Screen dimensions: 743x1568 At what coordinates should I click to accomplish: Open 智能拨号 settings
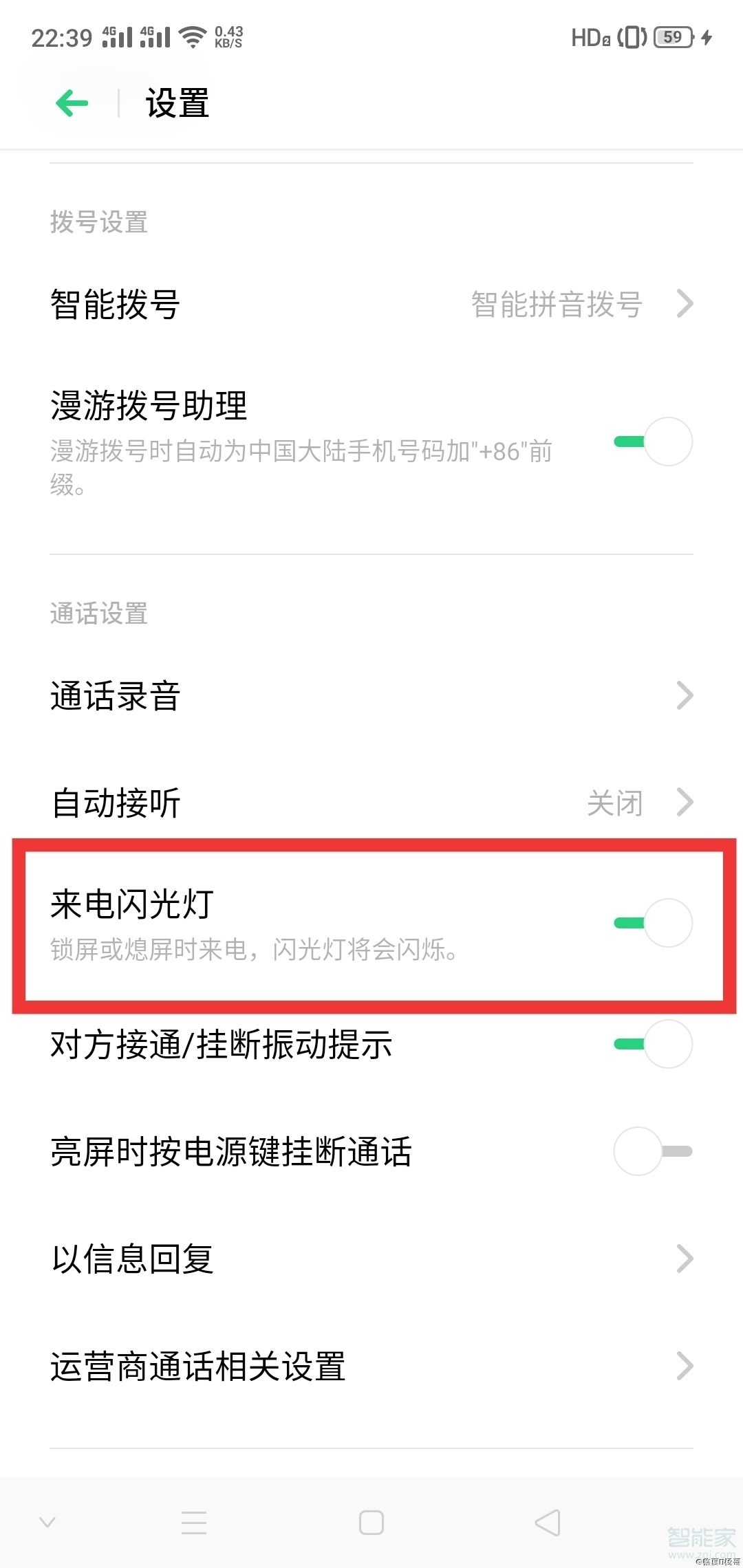pyautogui.click(x=371, y=304)
